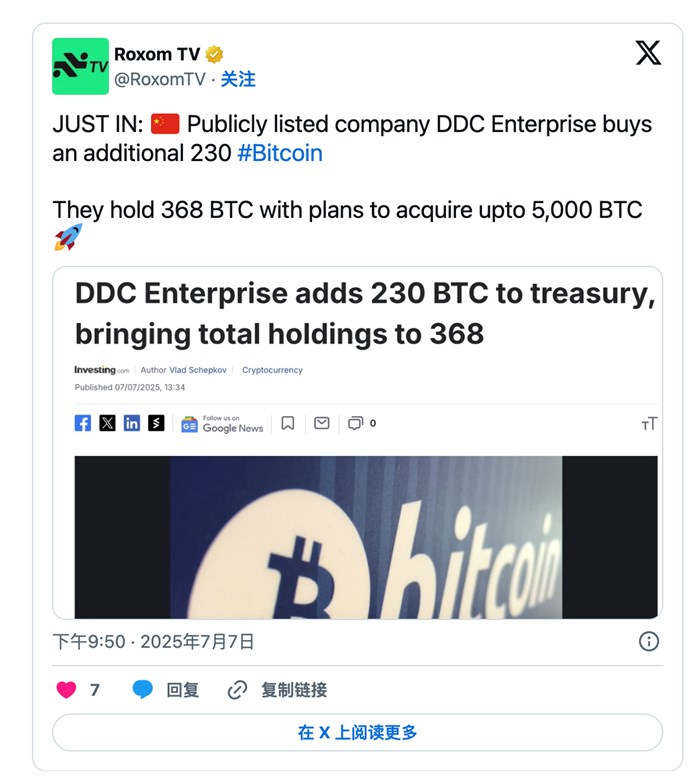Viewport: 700px width, 784px height.
Task: Copy the tweet link via 复制链接
Action: (277, 689)
